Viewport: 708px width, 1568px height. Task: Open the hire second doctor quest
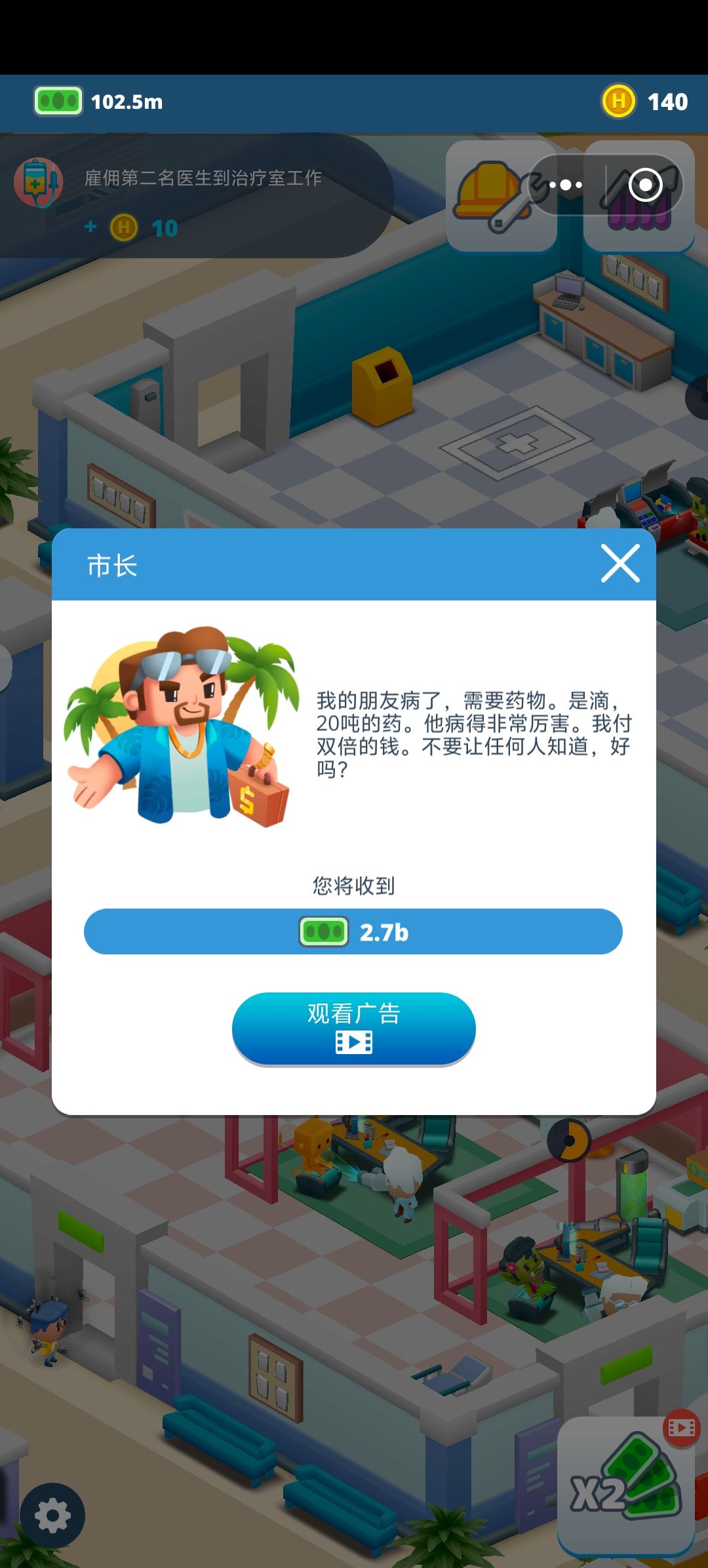click(197, 197)
